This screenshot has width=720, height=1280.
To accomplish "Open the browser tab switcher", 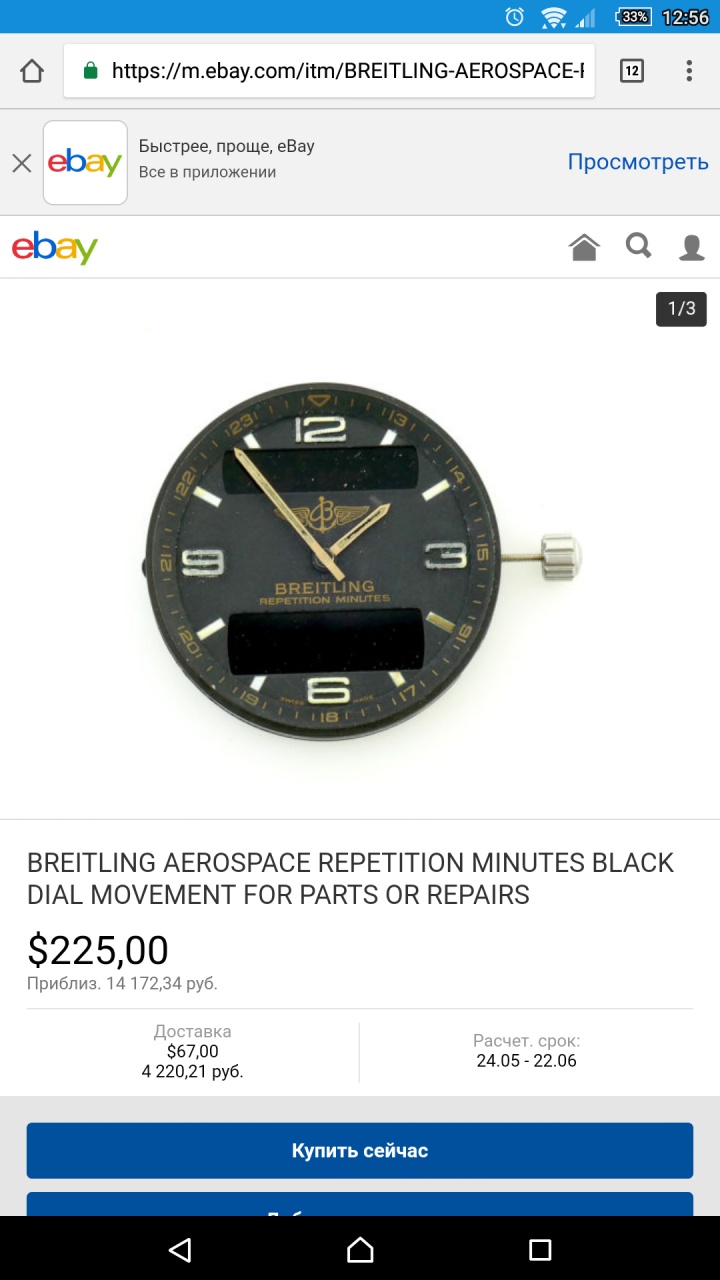I will coord(632,71).
